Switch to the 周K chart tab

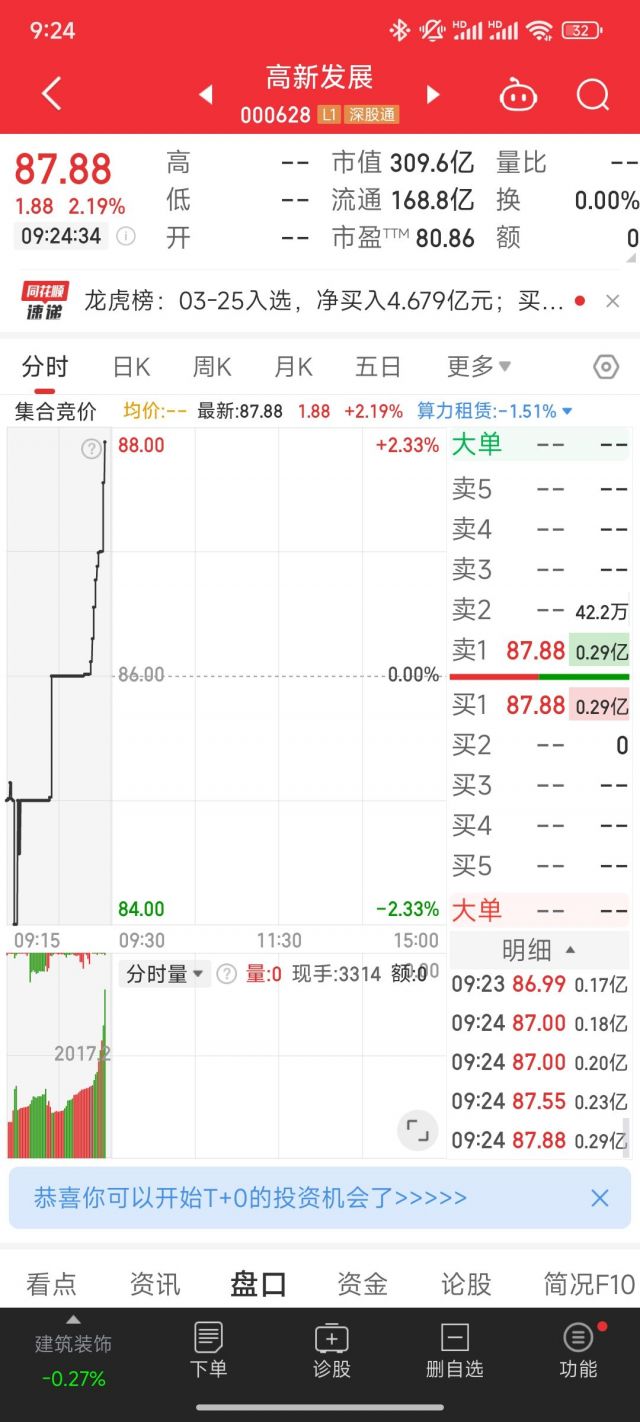212,367
